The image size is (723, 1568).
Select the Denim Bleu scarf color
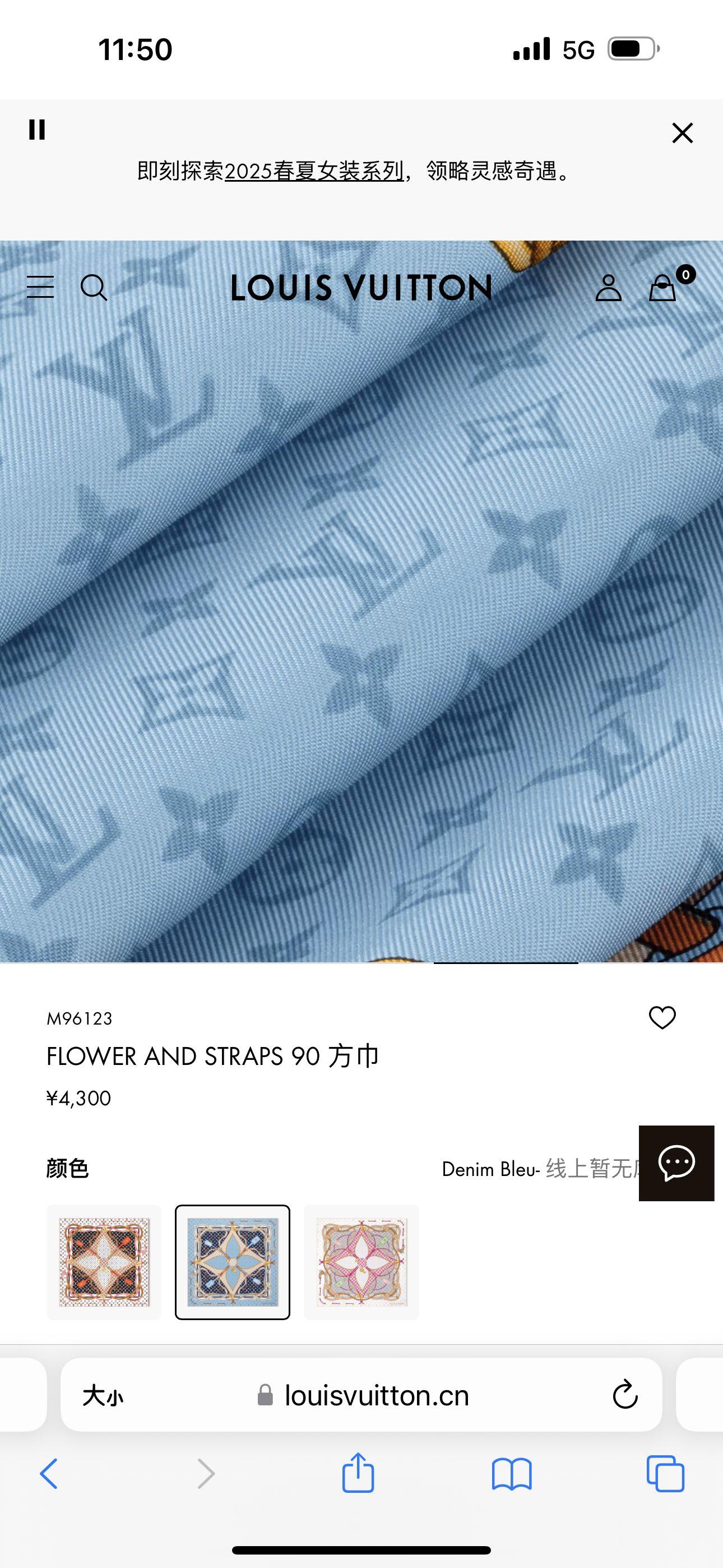(233, 1262)
